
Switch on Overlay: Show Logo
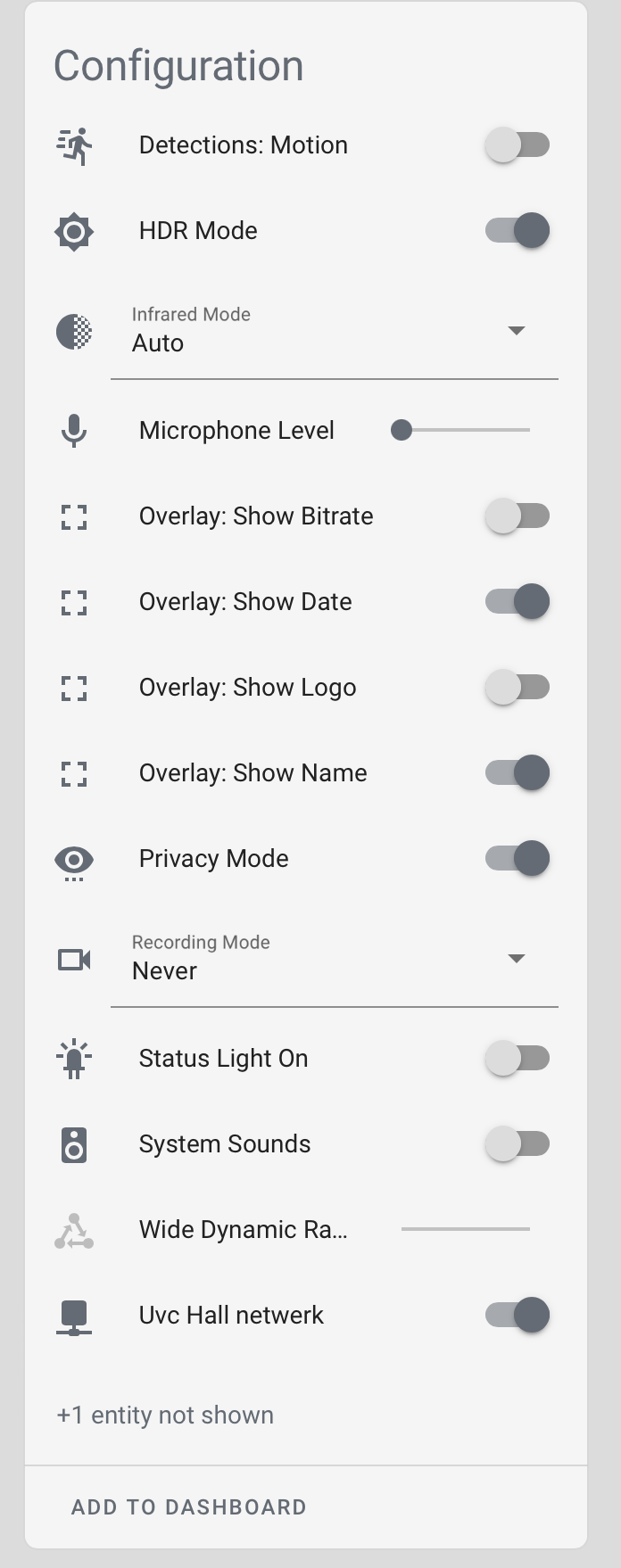point(517,687)
